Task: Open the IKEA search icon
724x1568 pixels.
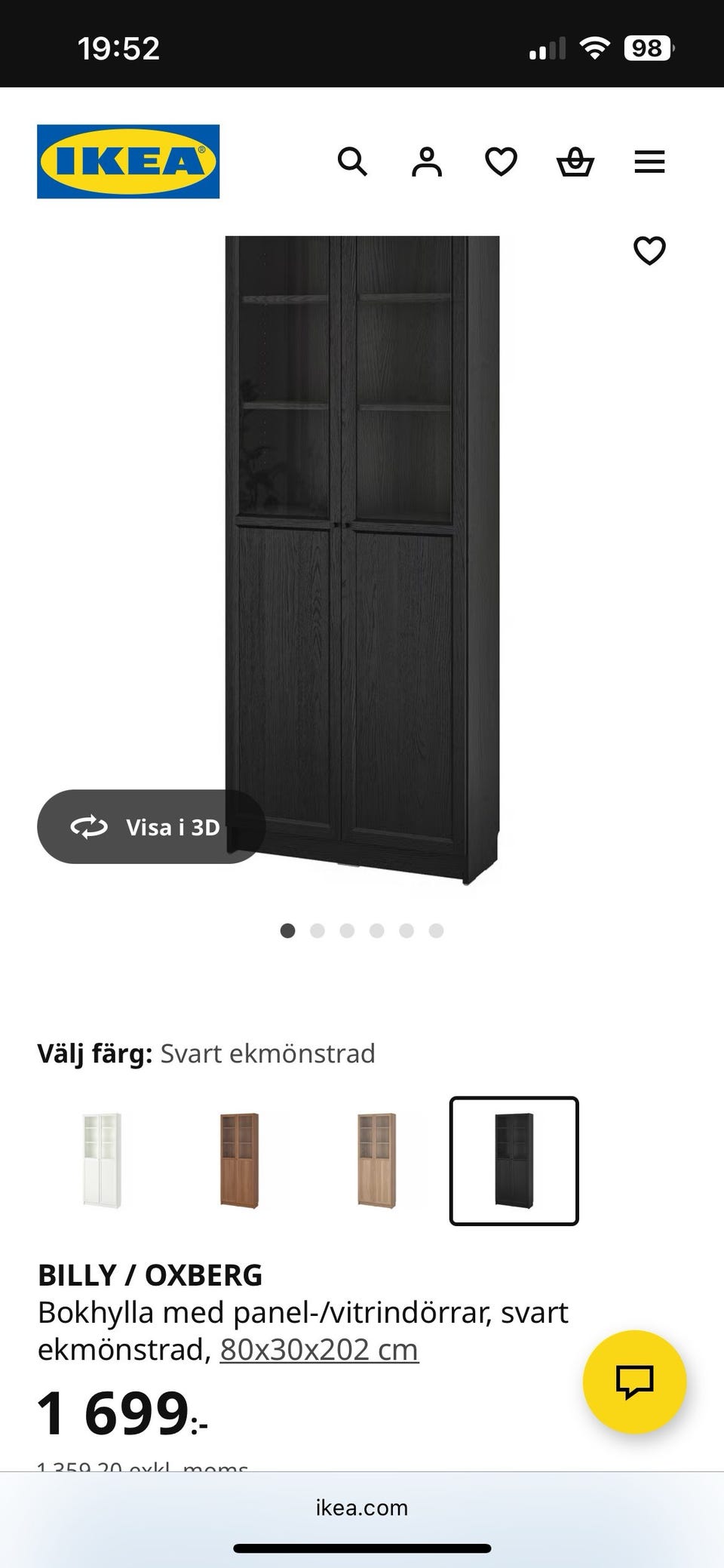Action: coord(352,161)
